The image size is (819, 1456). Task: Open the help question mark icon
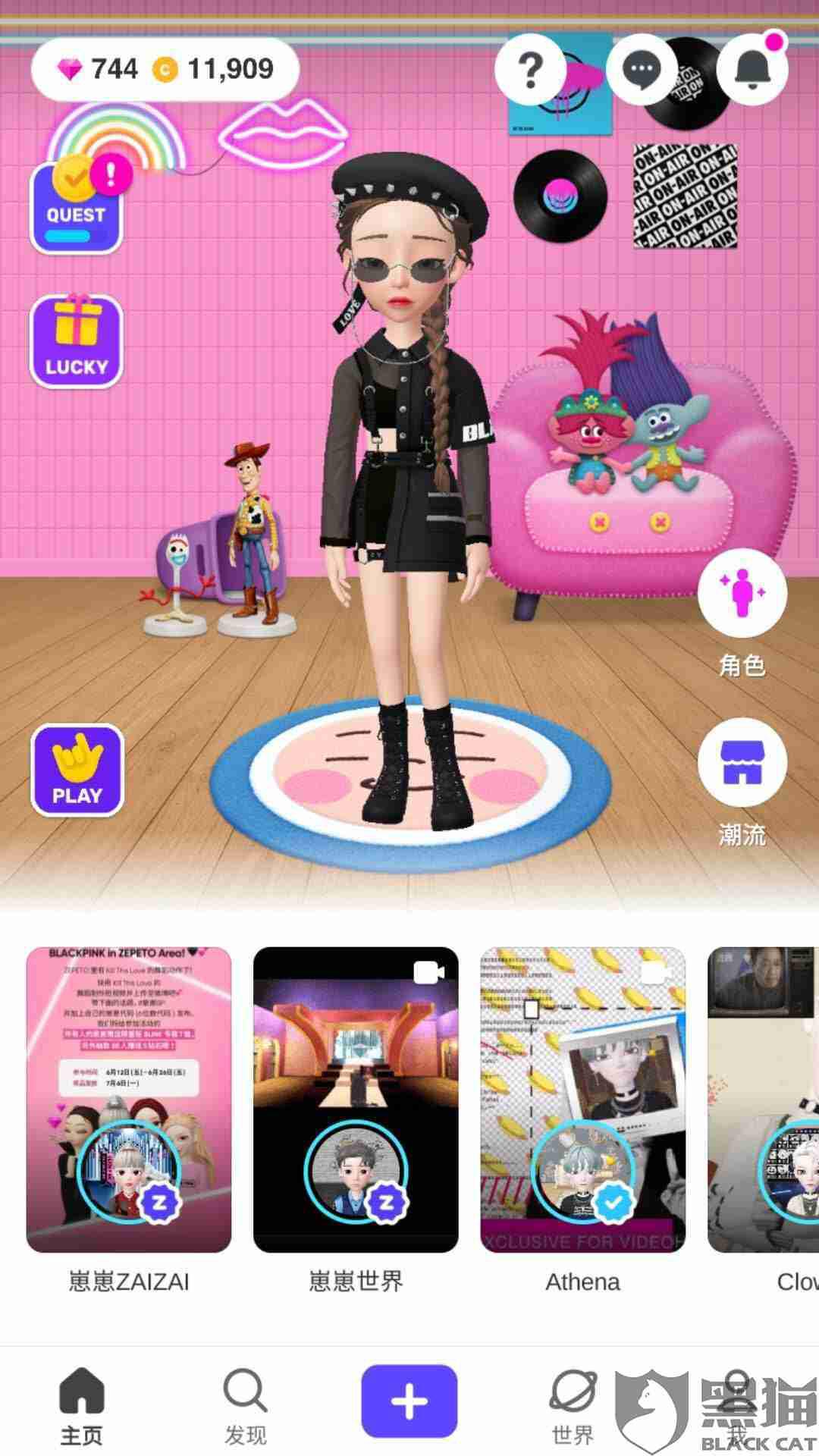pyautogui.click(x=531, y=70)
